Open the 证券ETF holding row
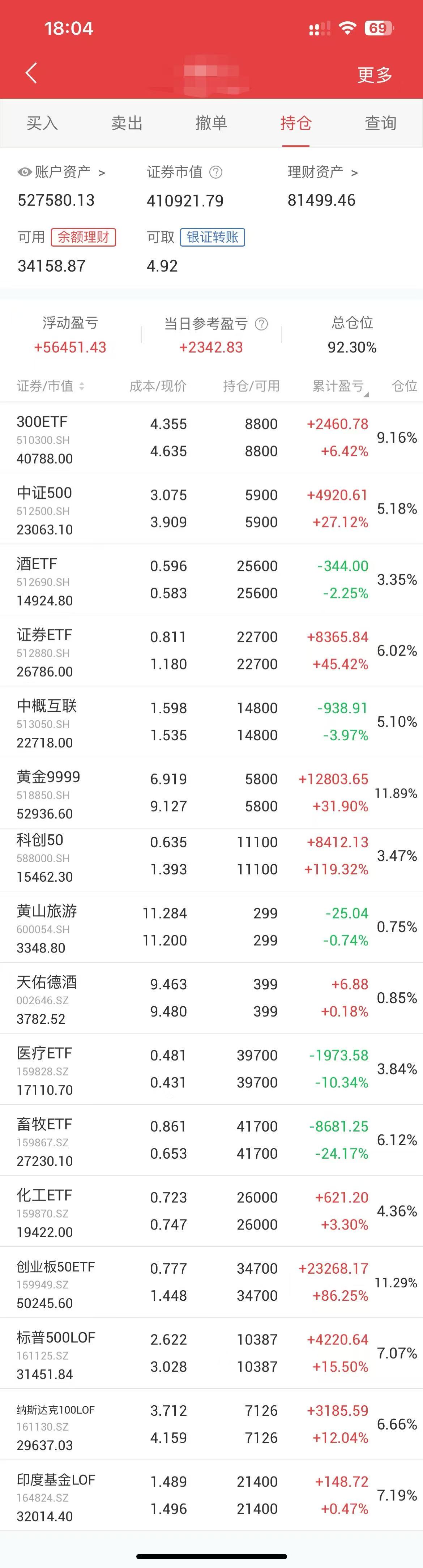423x1568 pixels. point(211,651)
